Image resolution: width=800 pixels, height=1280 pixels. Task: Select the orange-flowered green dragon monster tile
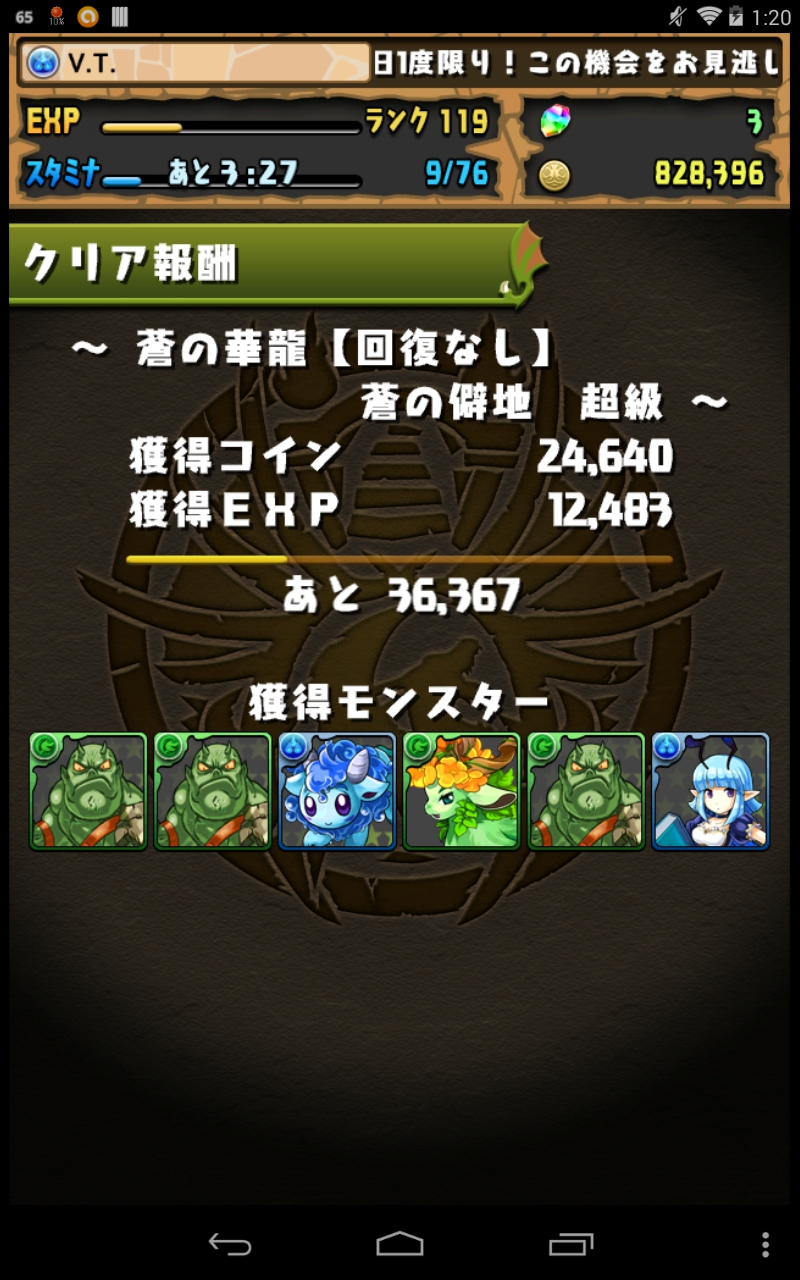(461, 791)
